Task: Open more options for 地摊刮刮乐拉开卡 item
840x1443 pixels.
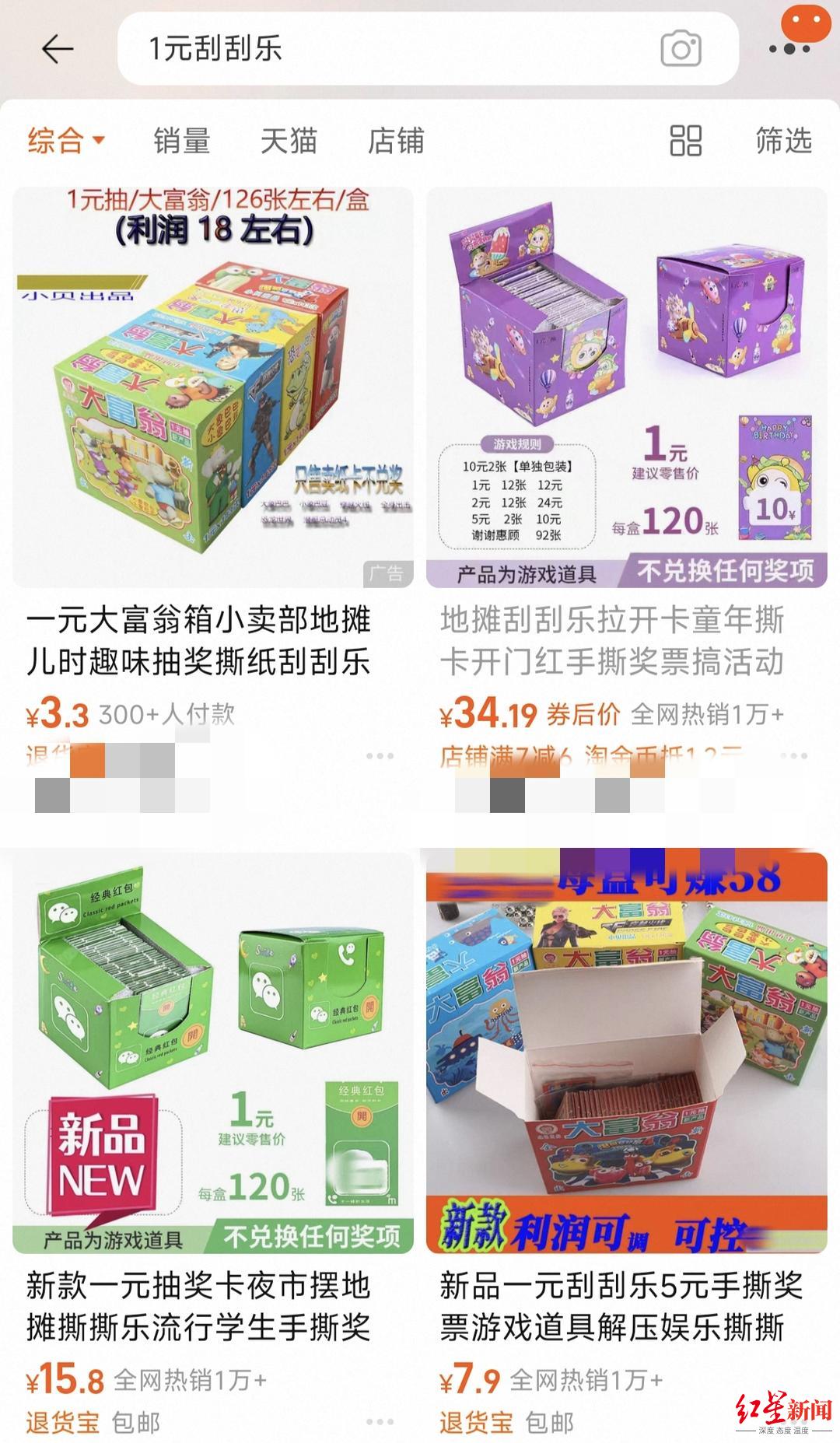Action: point(793,756)
